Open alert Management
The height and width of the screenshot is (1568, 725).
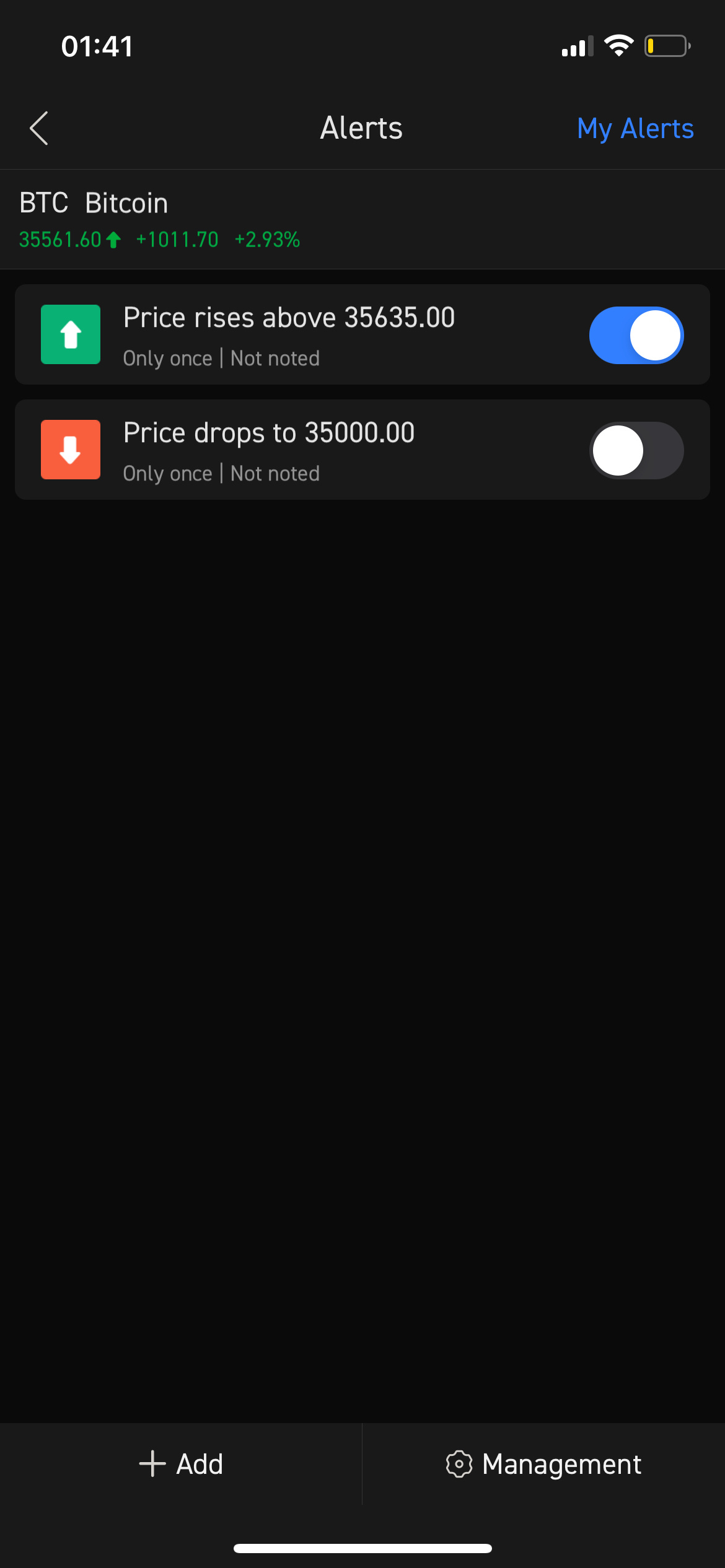pyautogui.click(x=543, y=1464)
